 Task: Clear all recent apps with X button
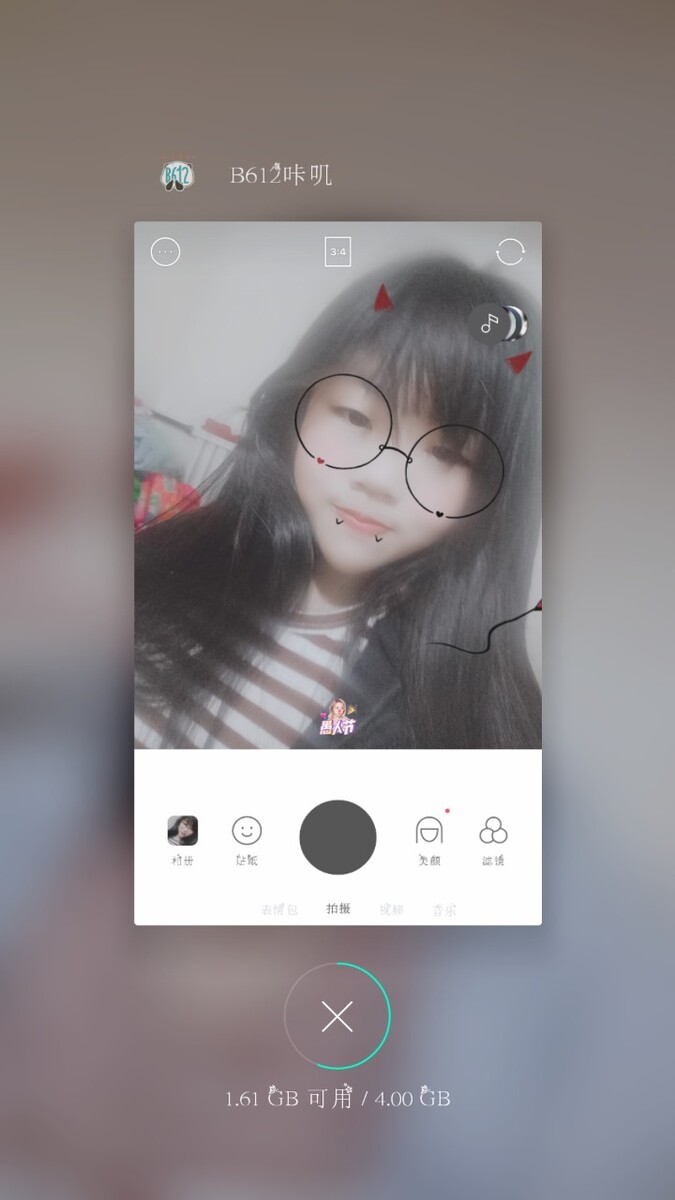[337, 1017]
